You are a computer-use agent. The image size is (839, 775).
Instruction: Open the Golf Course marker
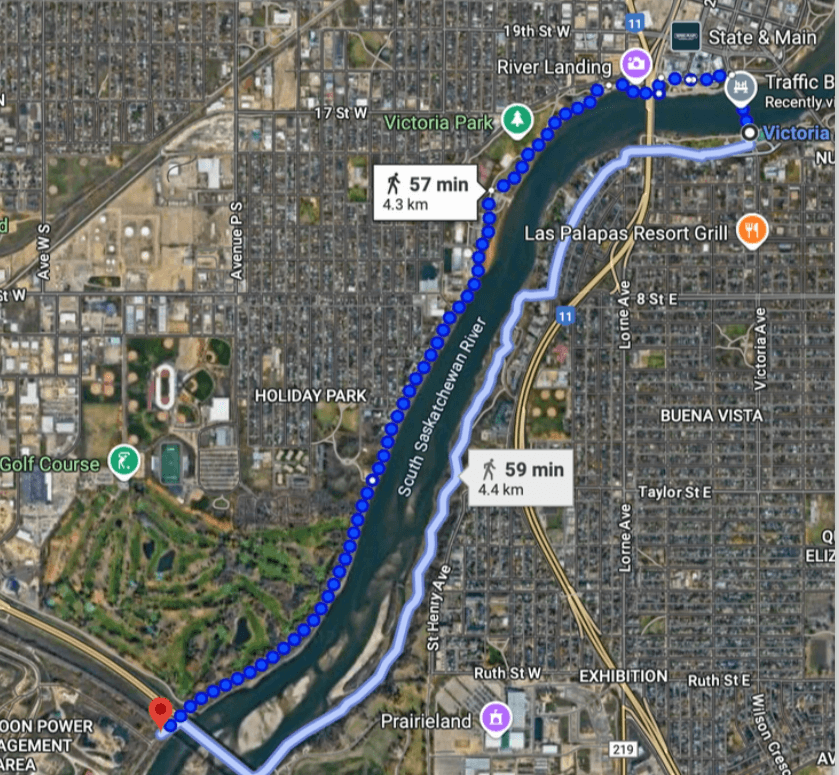click(123, 463)
